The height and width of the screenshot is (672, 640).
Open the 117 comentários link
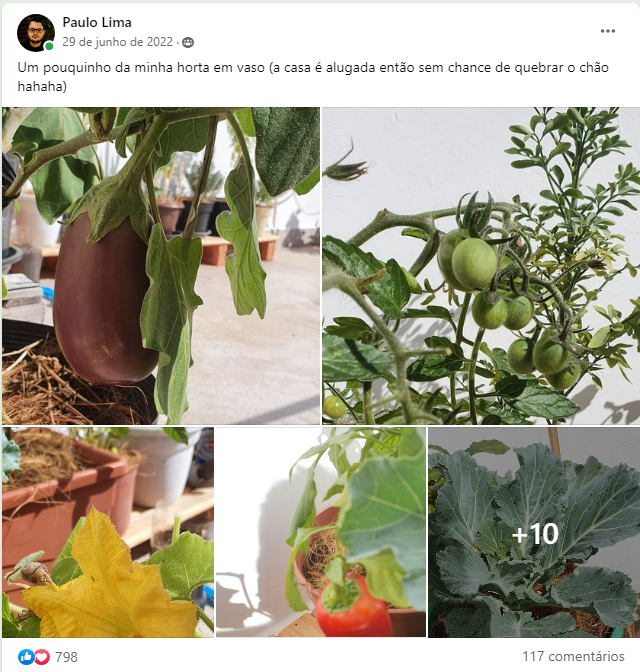click(573, 657)
